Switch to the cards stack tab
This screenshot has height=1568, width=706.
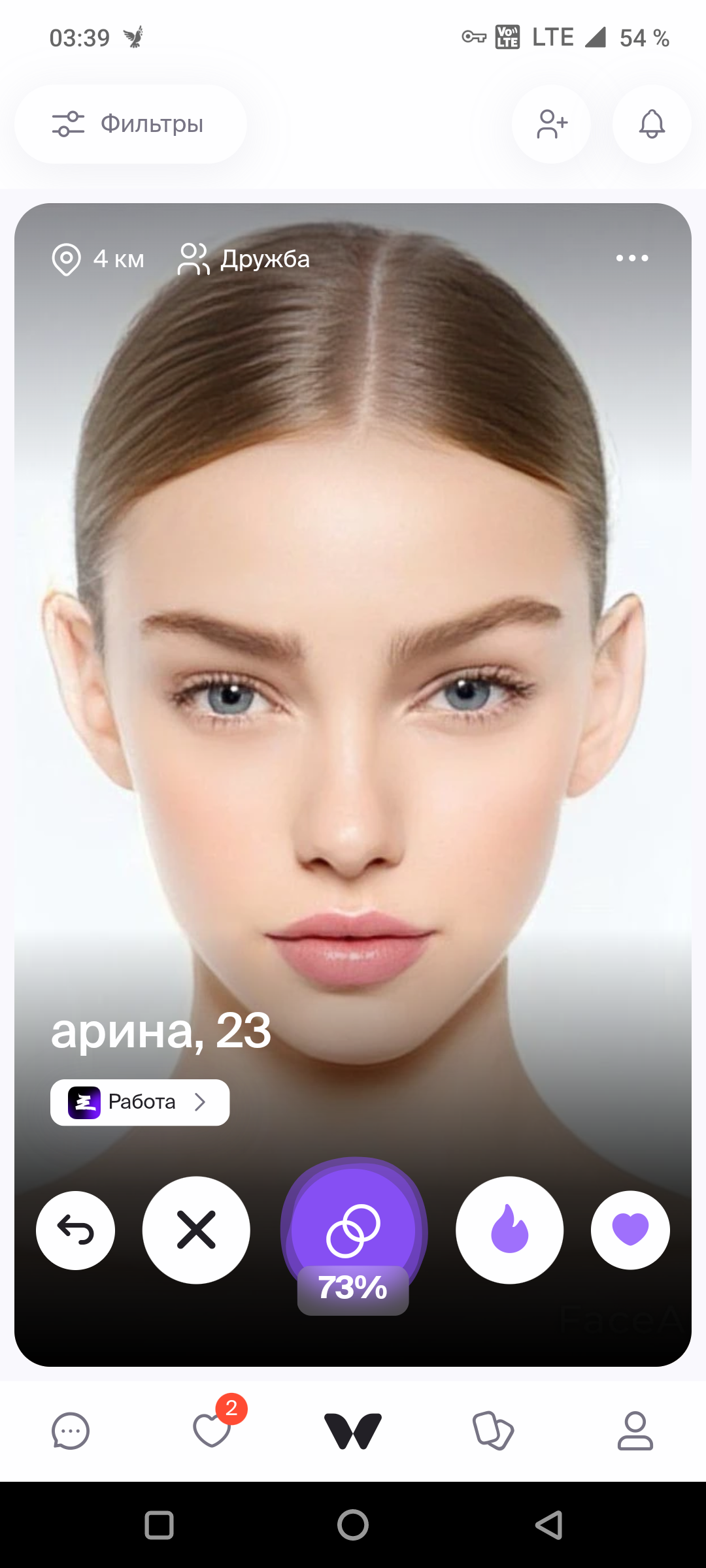(494, 1431)
